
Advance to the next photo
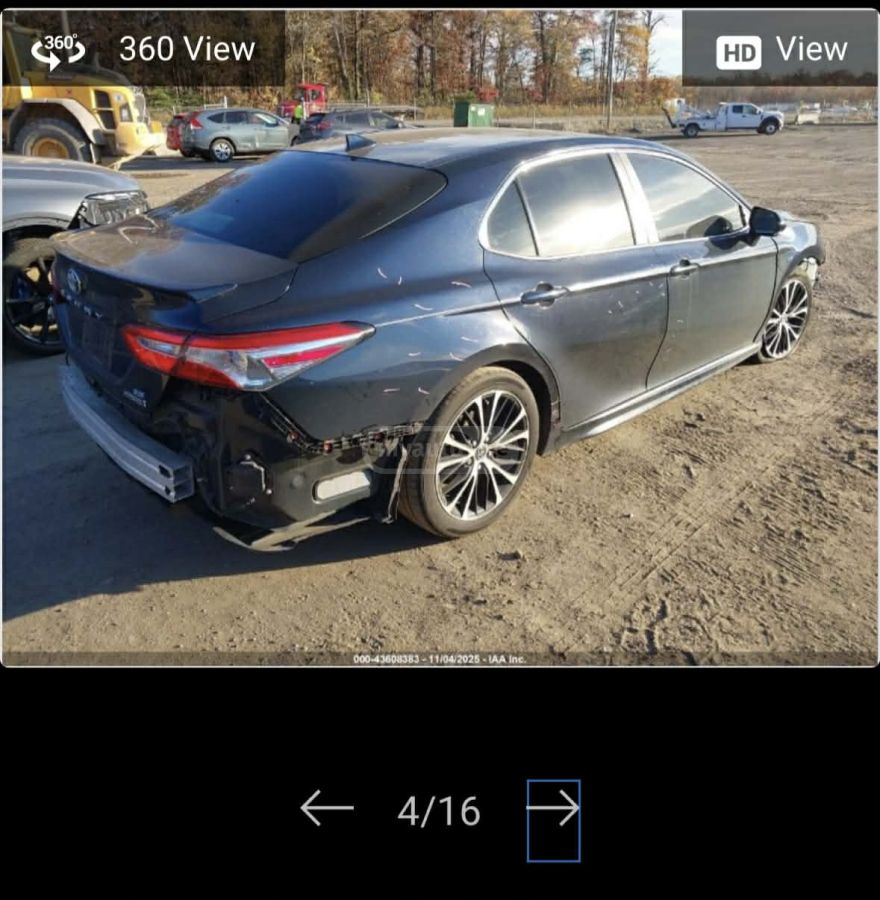tap(553, 808)
